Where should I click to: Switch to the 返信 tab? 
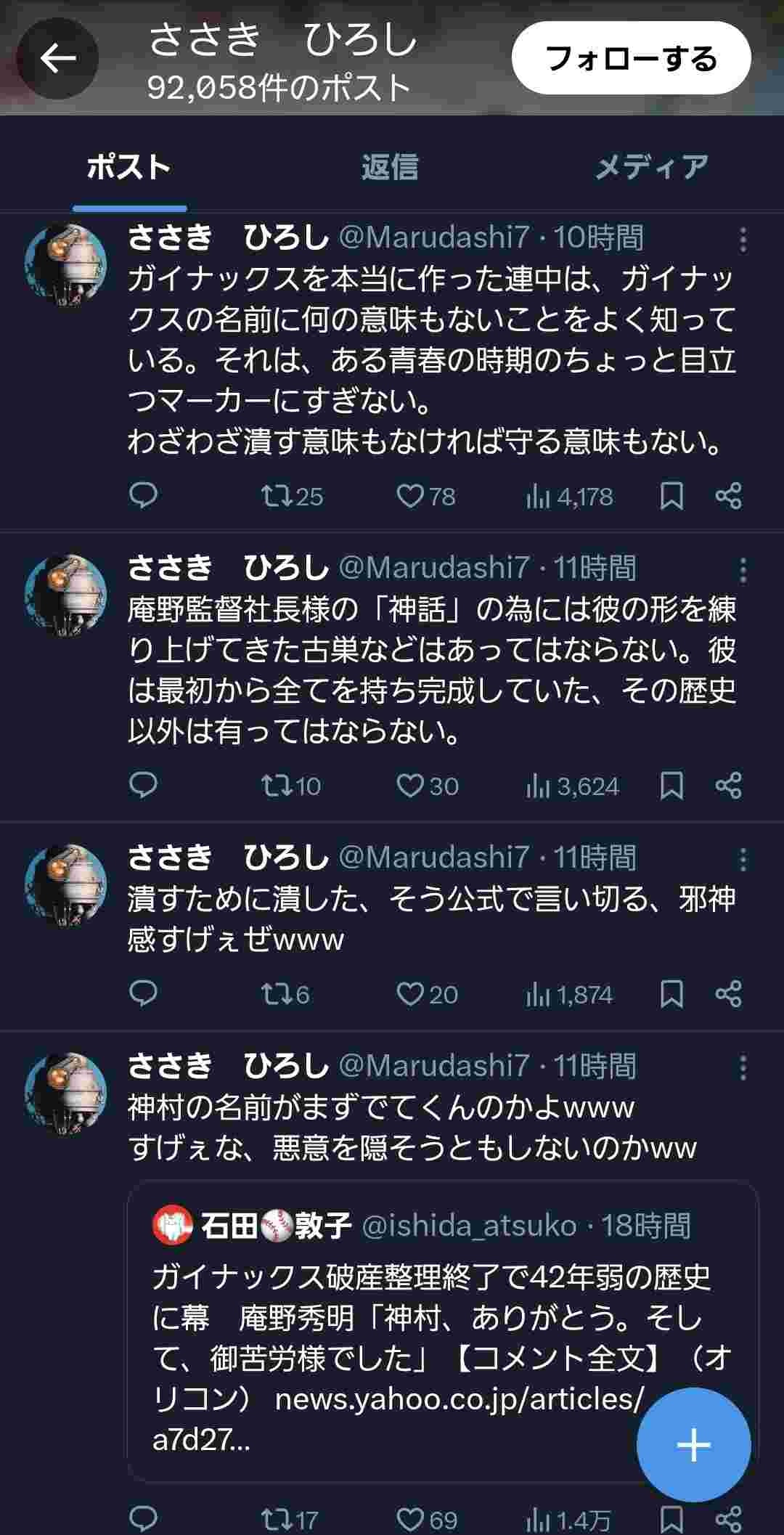pyautogui.click(x=390, y=168)
